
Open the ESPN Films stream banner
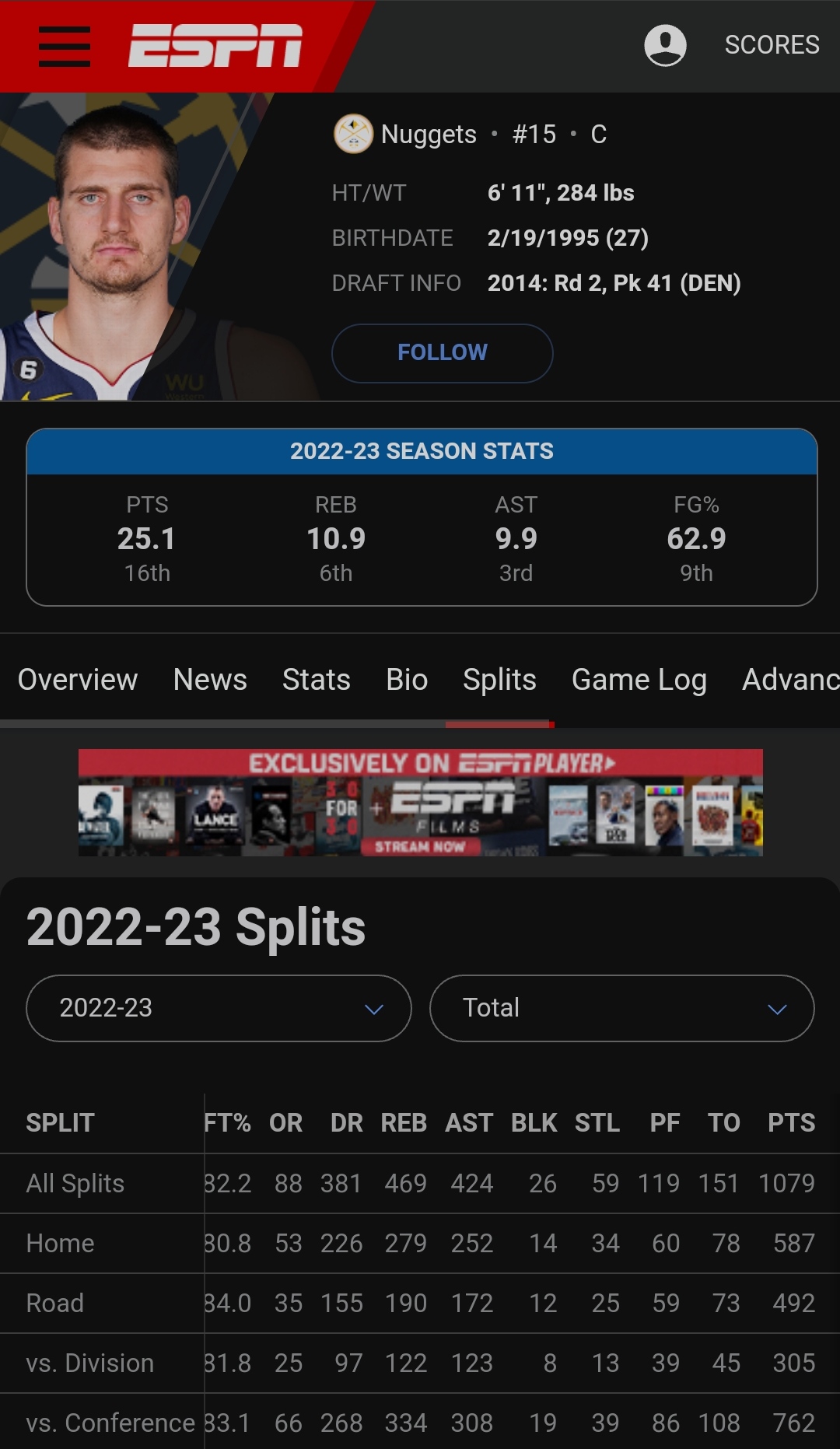tap(420, 803)
